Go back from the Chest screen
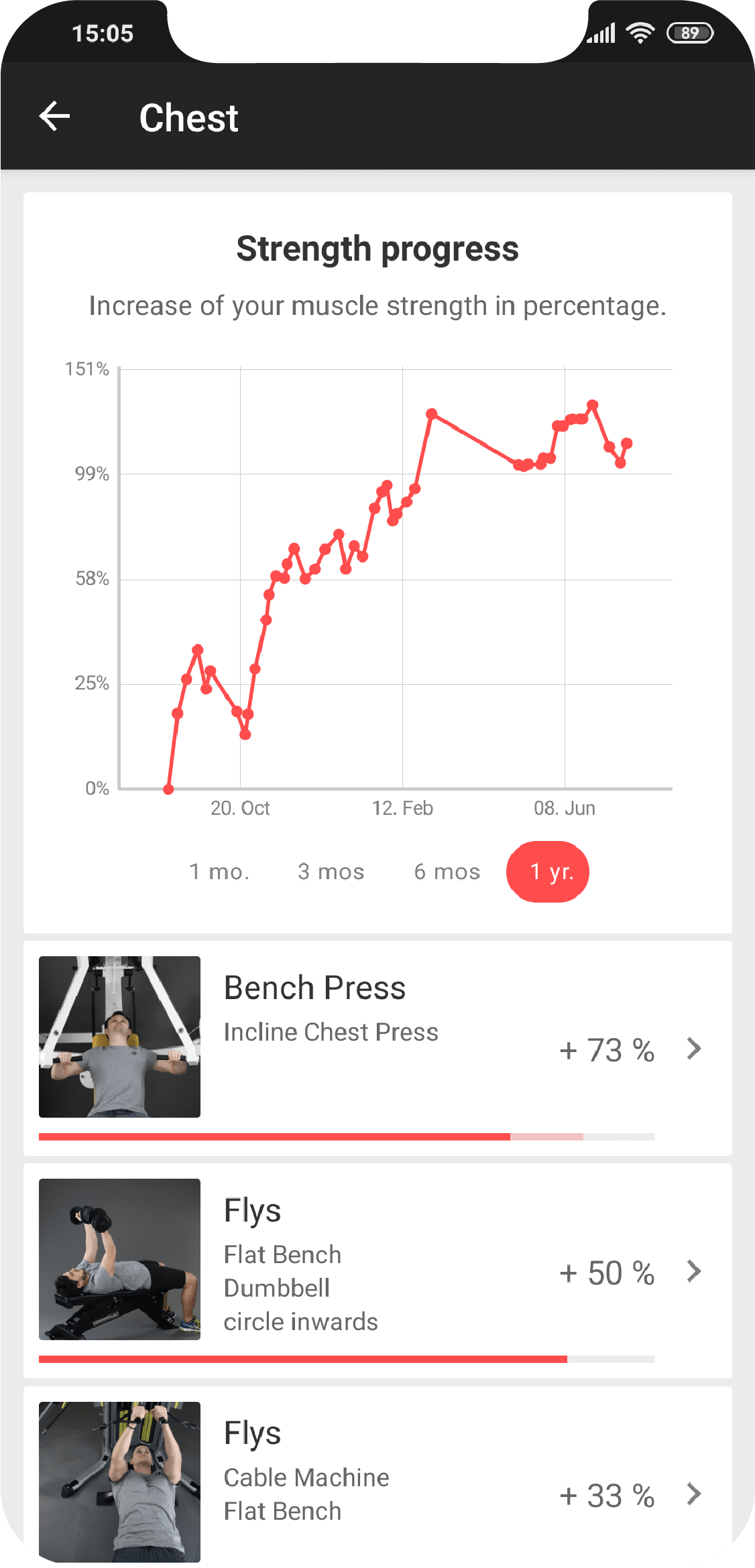Screen dimensions: 755x1568 [x=55, y=117]
